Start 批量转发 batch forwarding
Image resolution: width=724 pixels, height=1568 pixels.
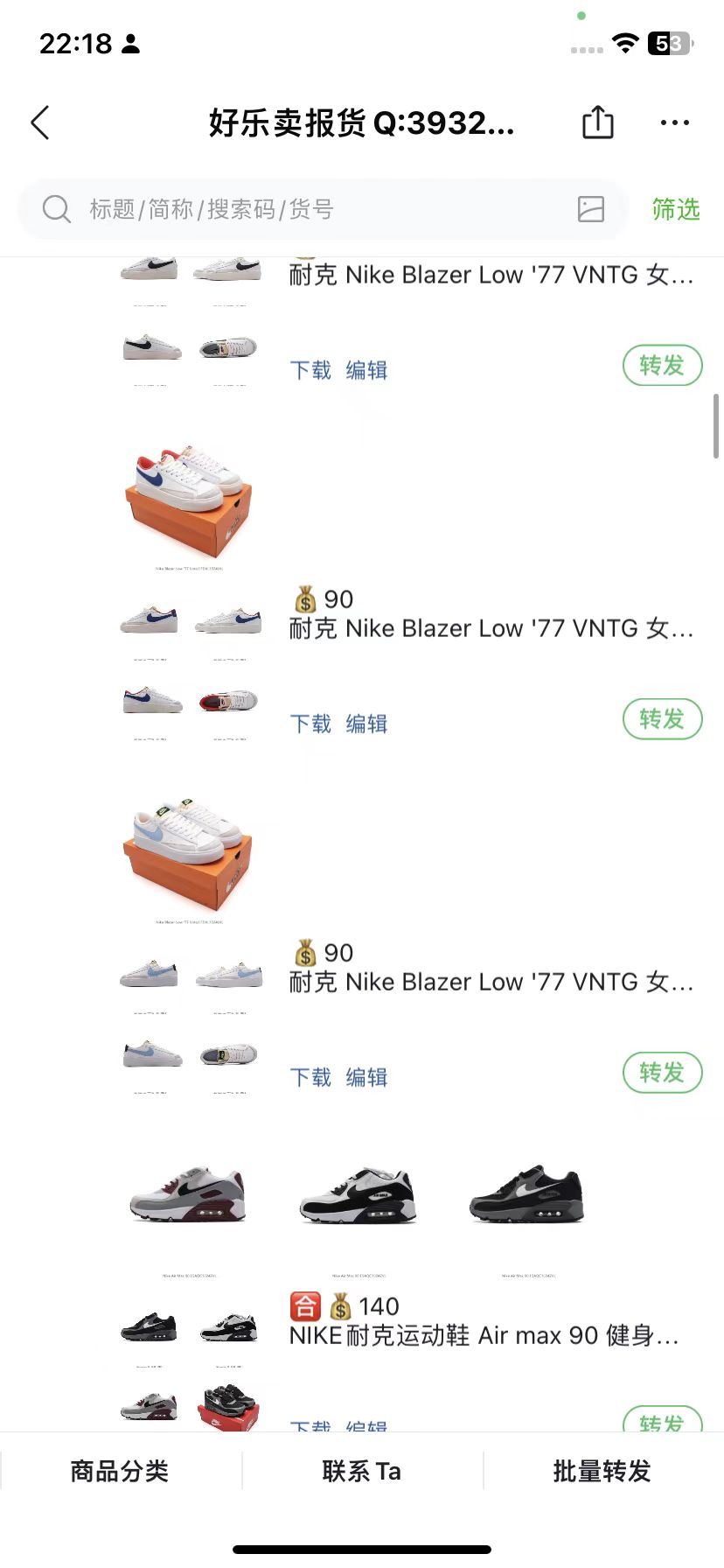[602, 1471]
